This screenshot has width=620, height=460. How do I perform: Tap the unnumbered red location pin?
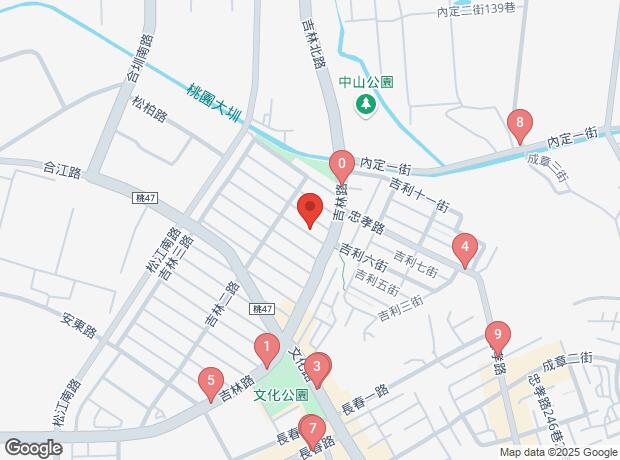(x=310, y=210)
